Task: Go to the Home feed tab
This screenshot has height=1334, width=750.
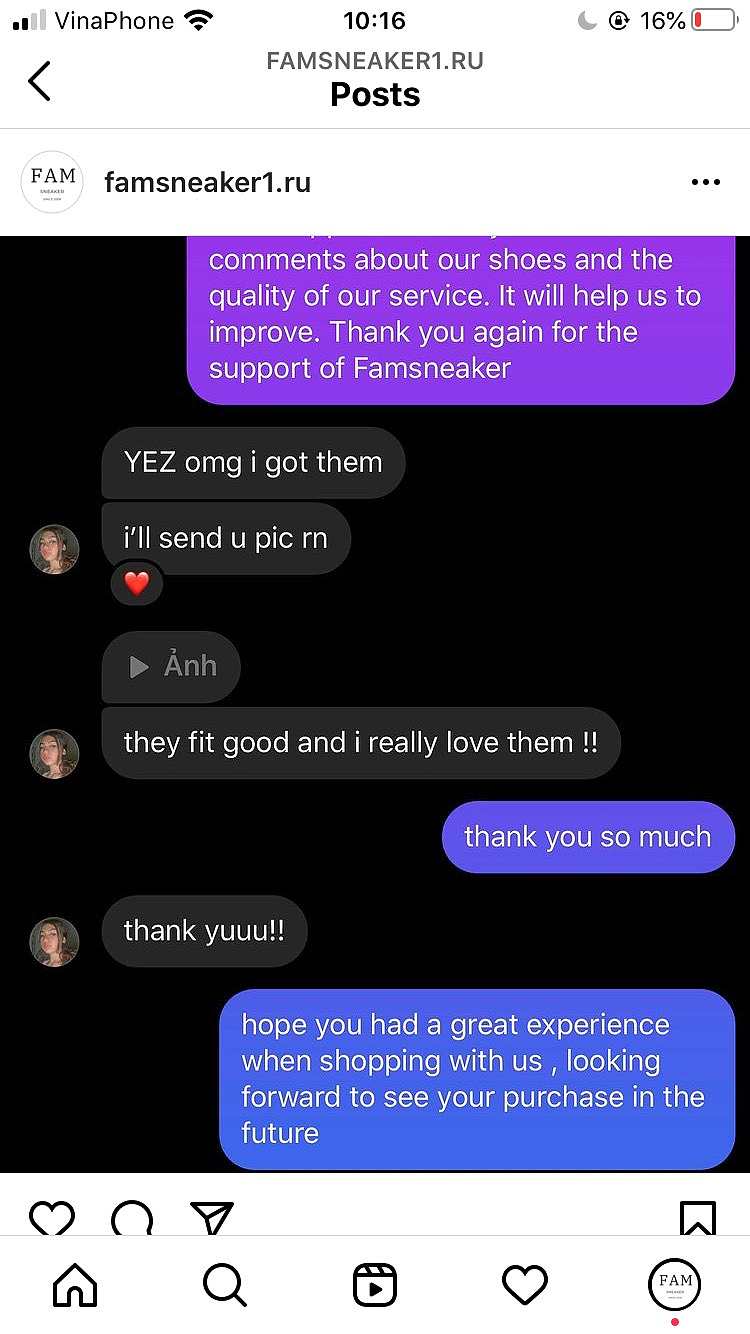Action: coord(75,1284)
